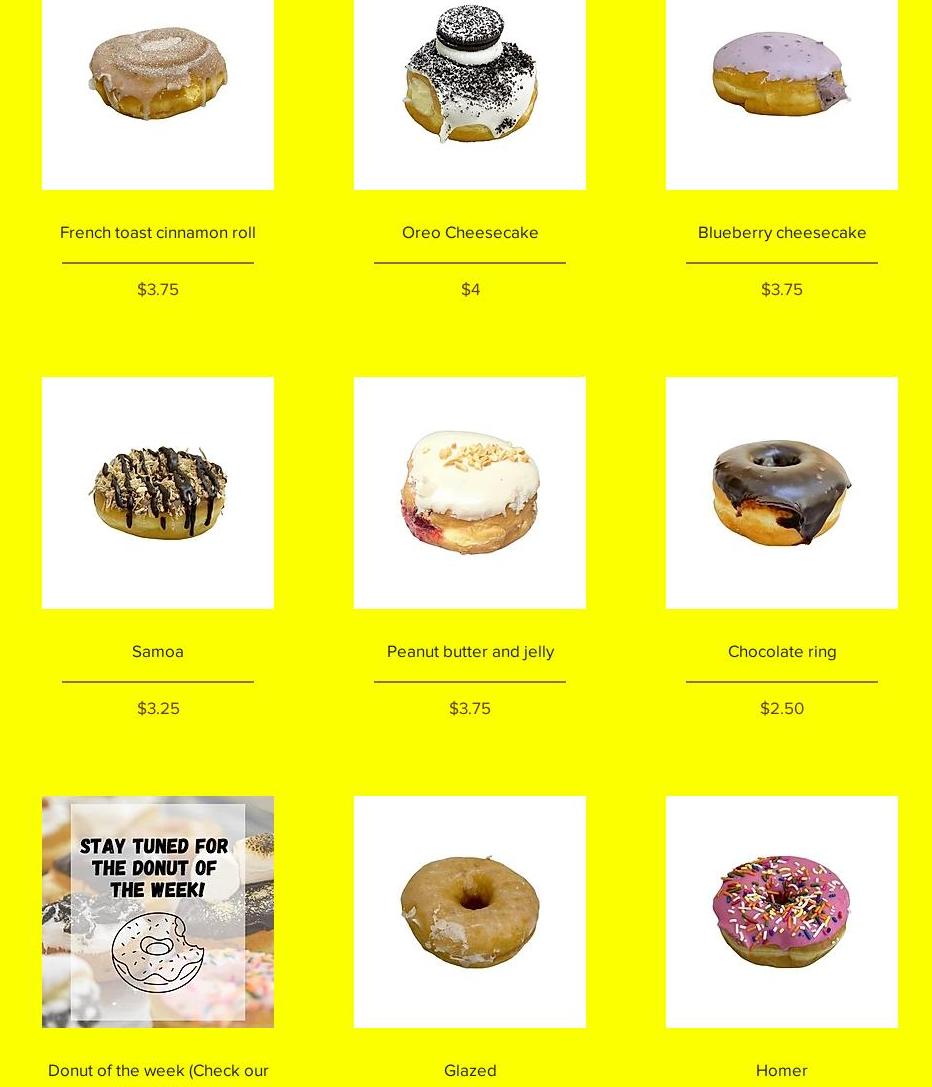Screen dimensions: 932x1087
Task: Tap the Chocolate ring donut
Action: [781, 493]
